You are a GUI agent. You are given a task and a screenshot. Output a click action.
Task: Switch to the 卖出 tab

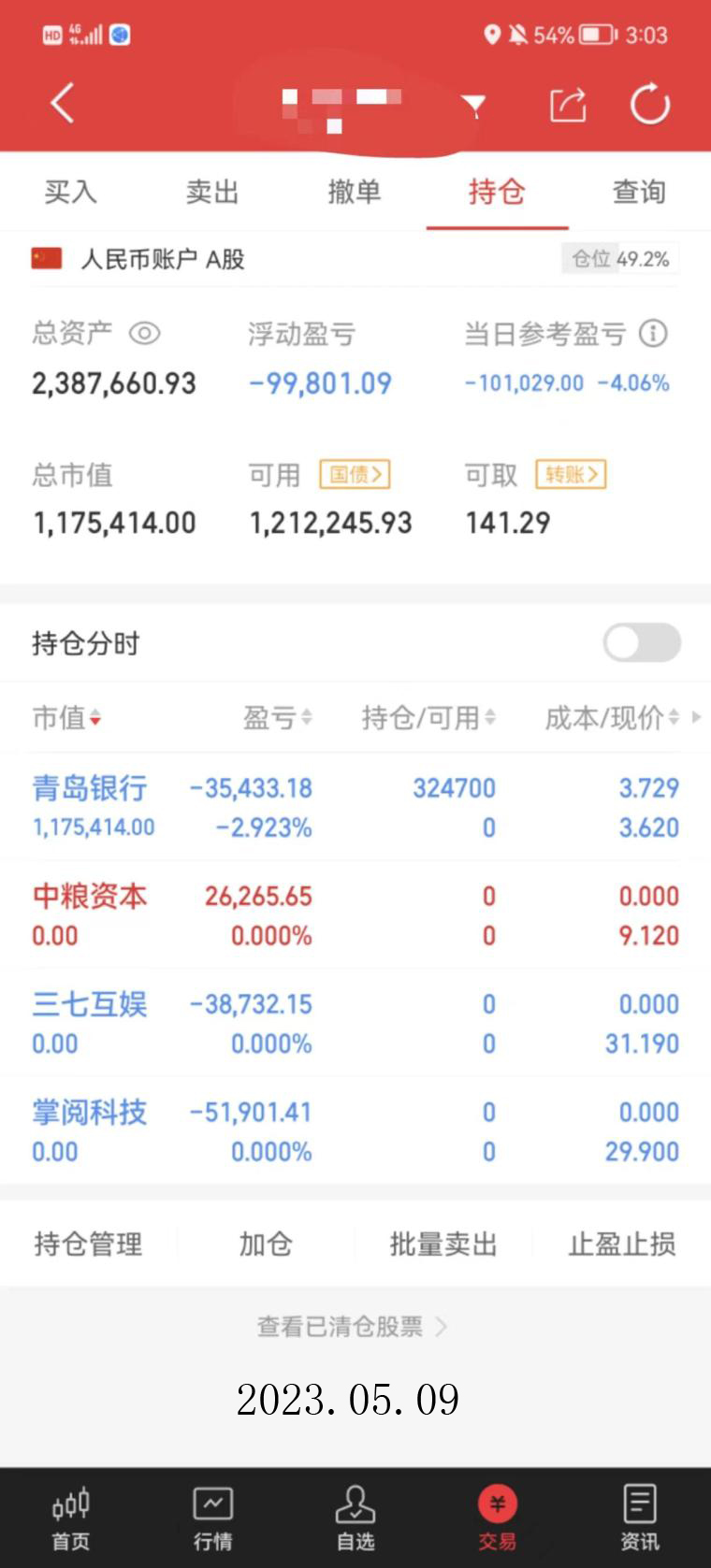coord(212,192)
